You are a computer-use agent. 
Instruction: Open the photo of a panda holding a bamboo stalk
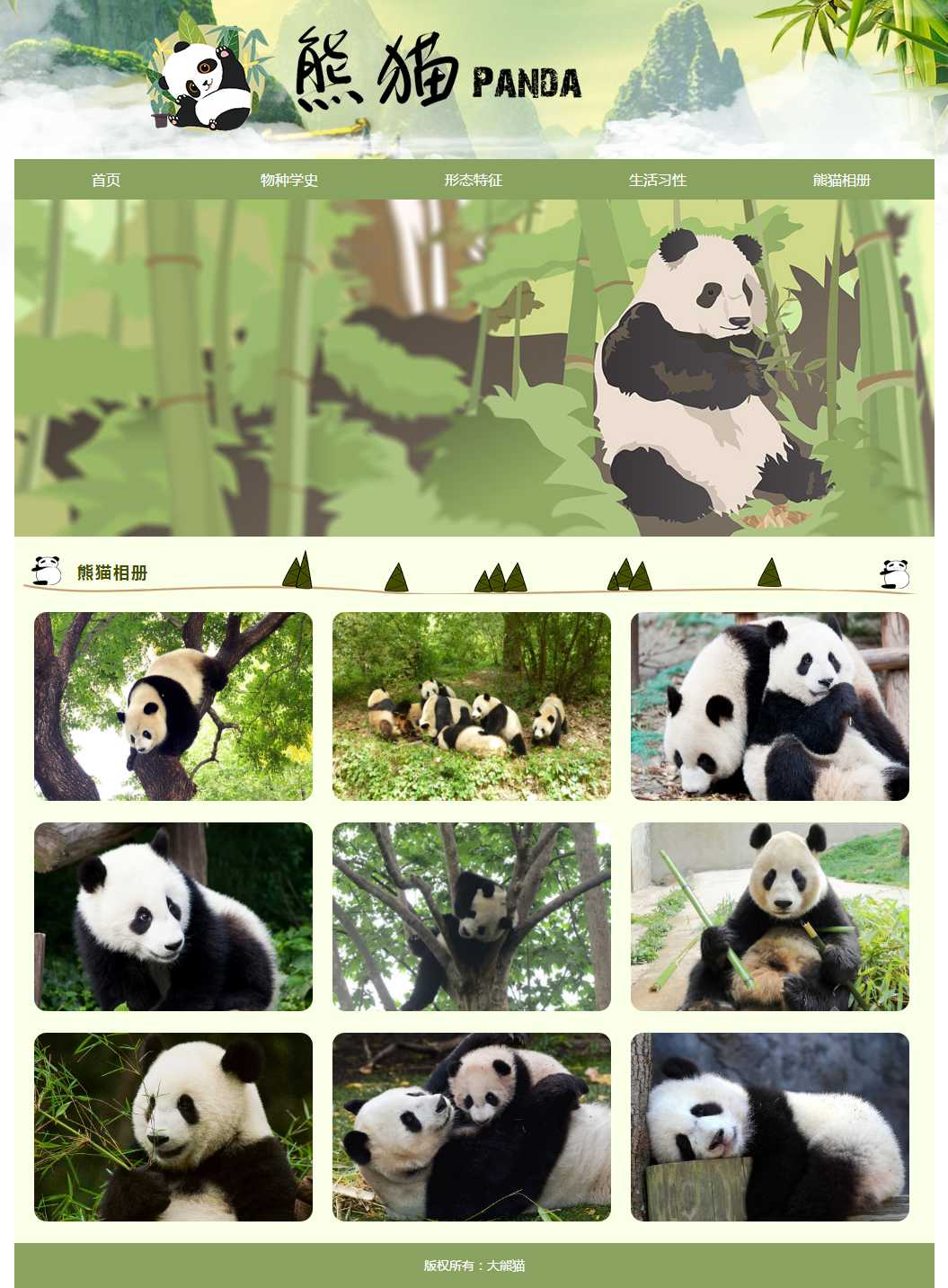770,917
